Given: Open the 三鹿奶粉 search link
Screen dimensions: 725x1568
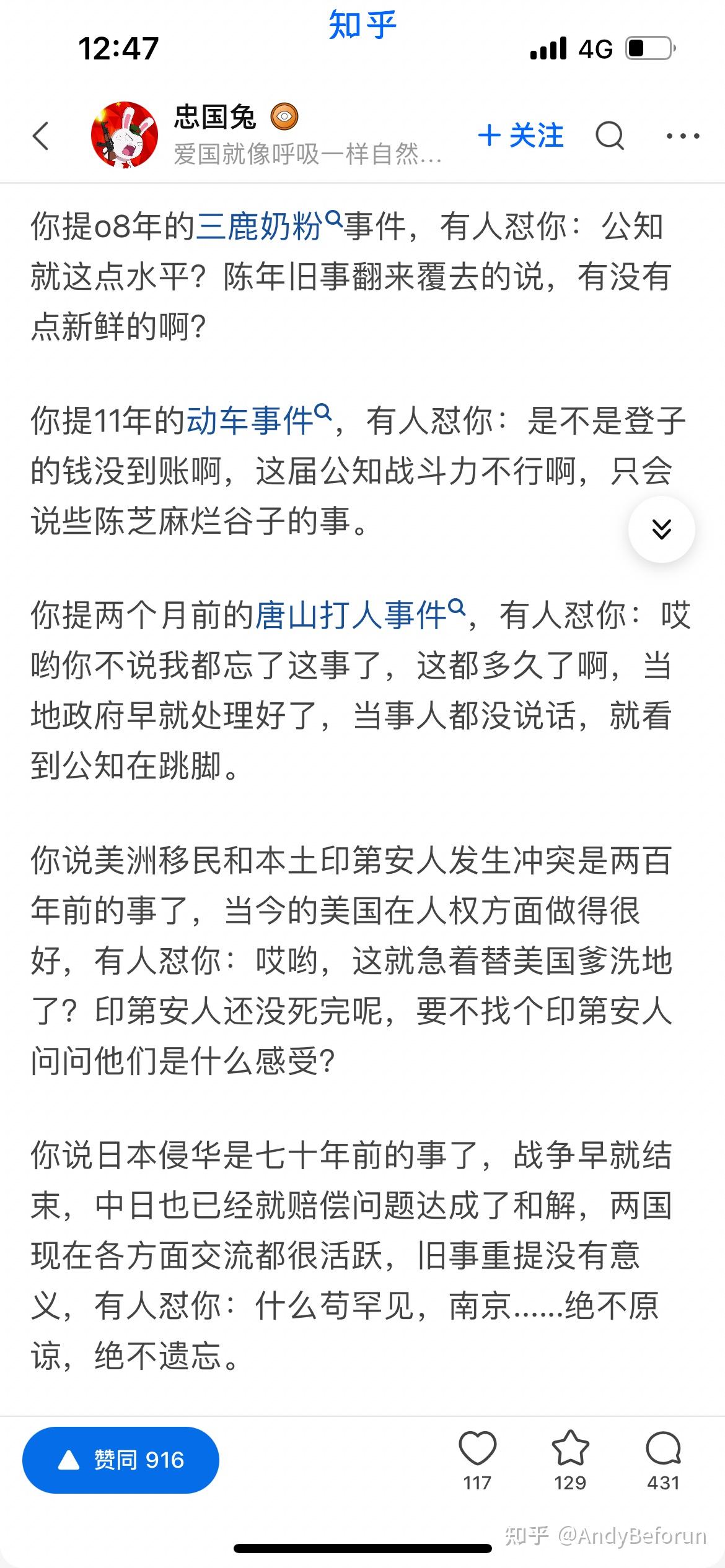Looking at the screenshot, I should [268, 226].
